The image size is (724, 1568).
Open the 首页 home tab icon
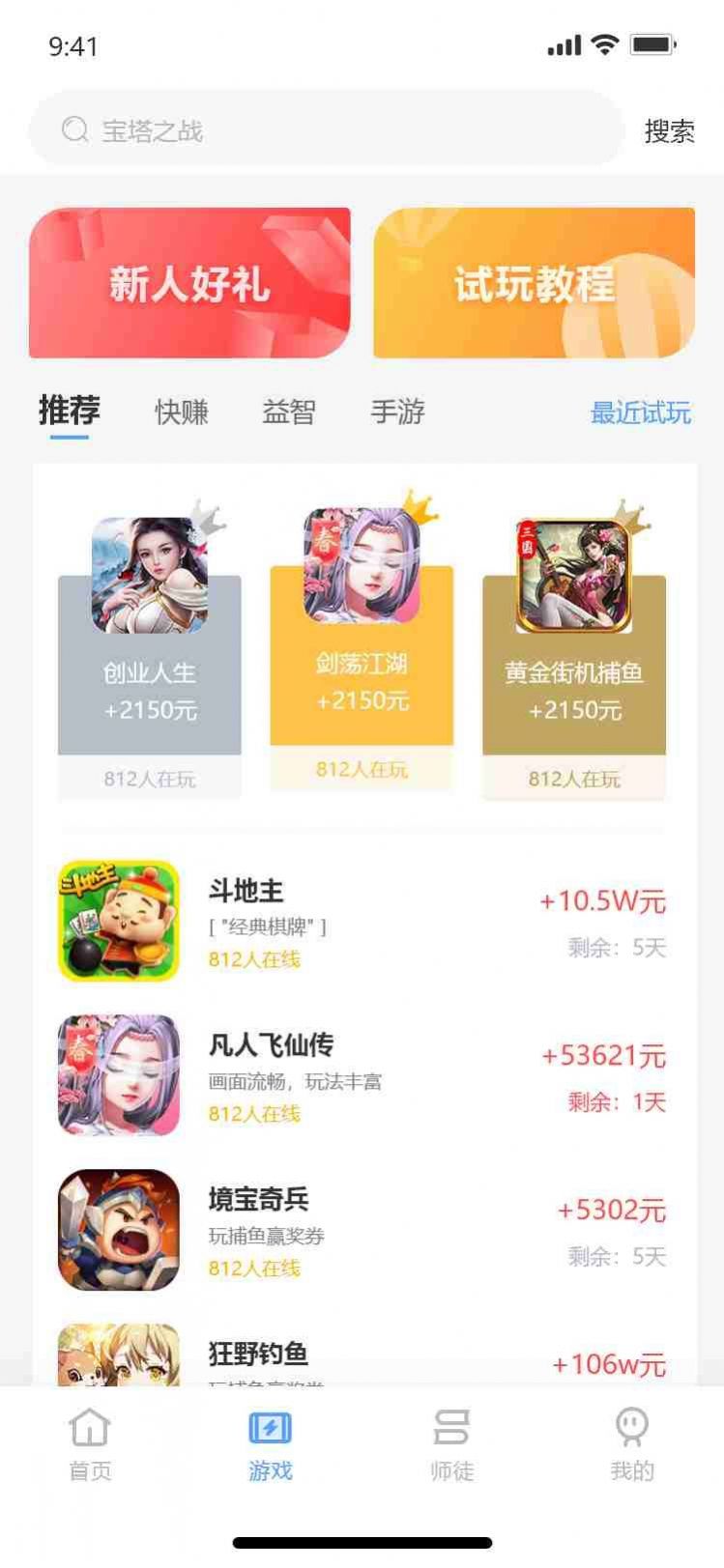[x=89, y=1428]
